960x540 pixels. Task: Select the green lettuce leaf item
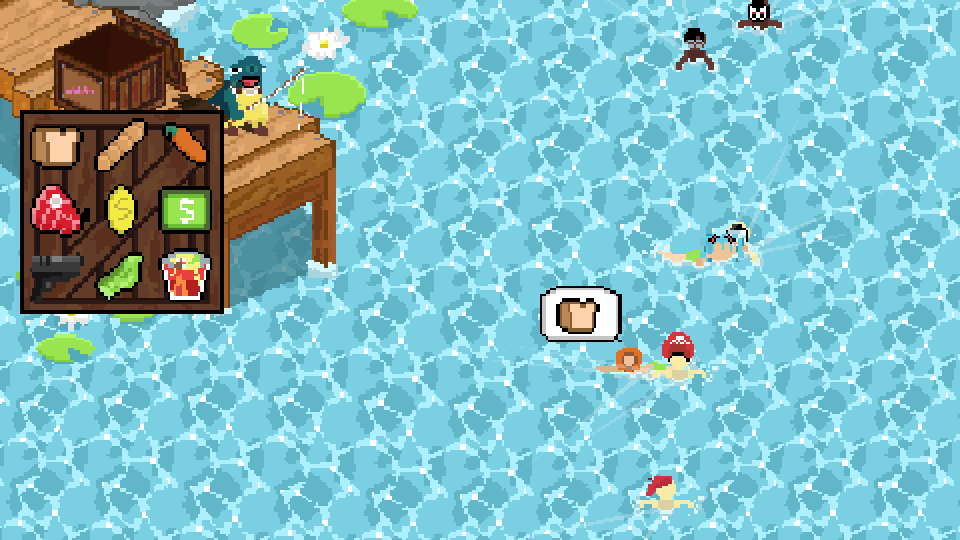[x=122, y=275]
